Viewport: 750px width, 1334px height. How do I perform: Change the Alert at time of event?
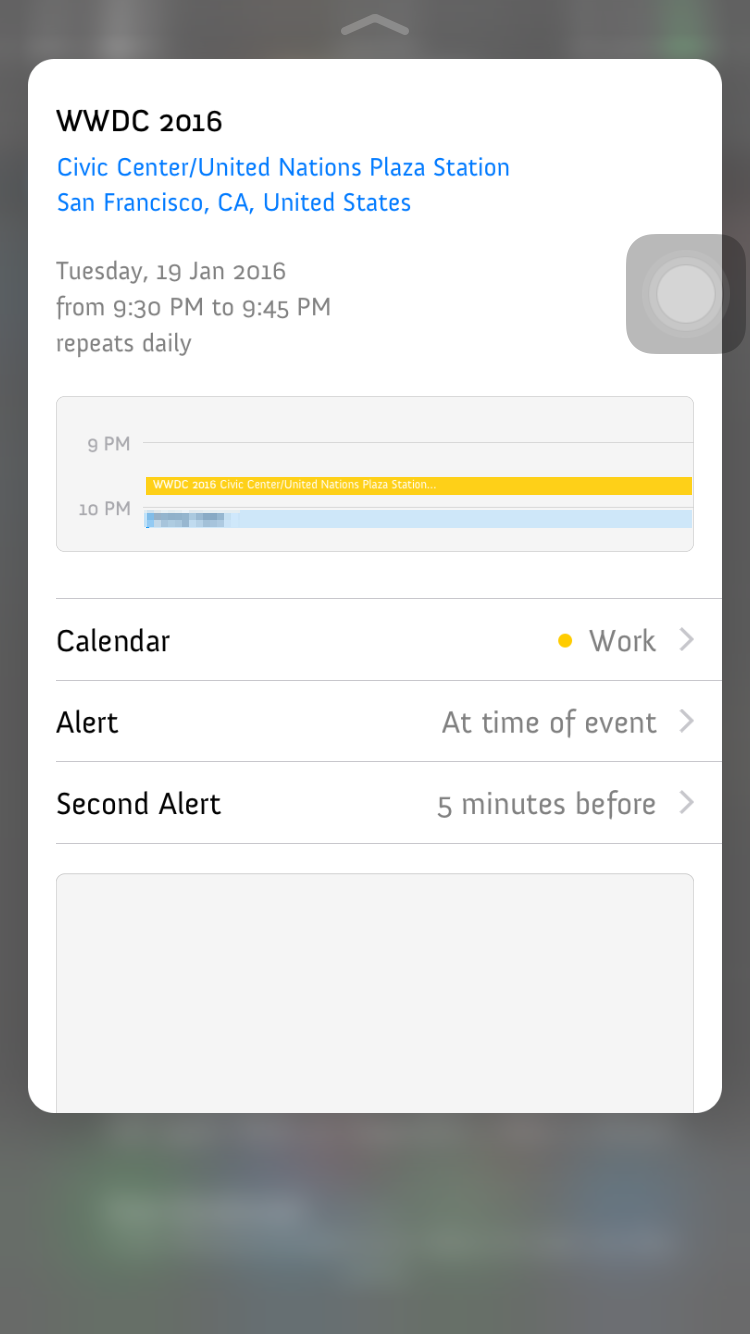point(389,722)
